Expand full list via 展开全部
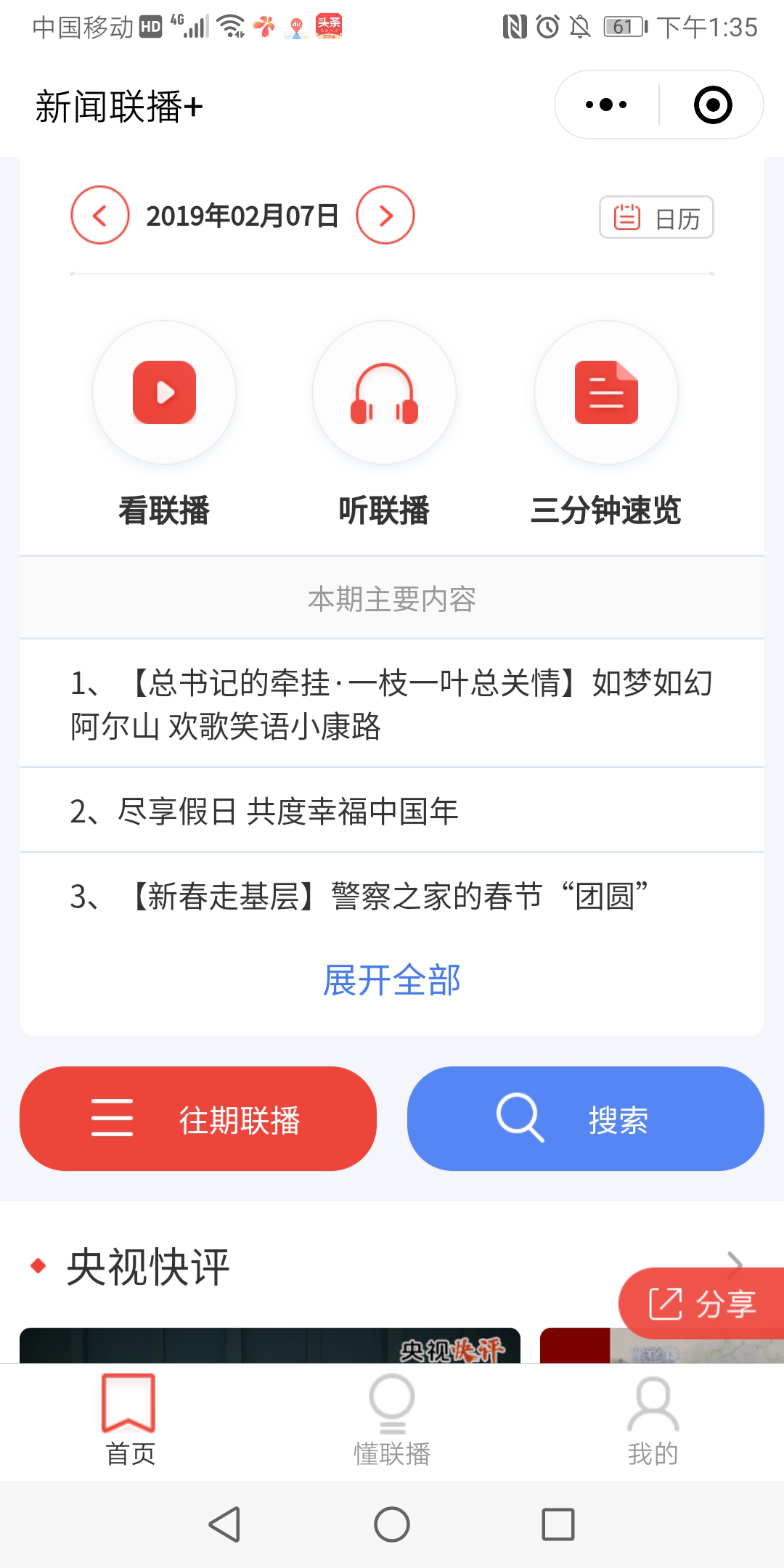Image resolution: width=784 pixels, height=1568 pixels. [392, 979]
